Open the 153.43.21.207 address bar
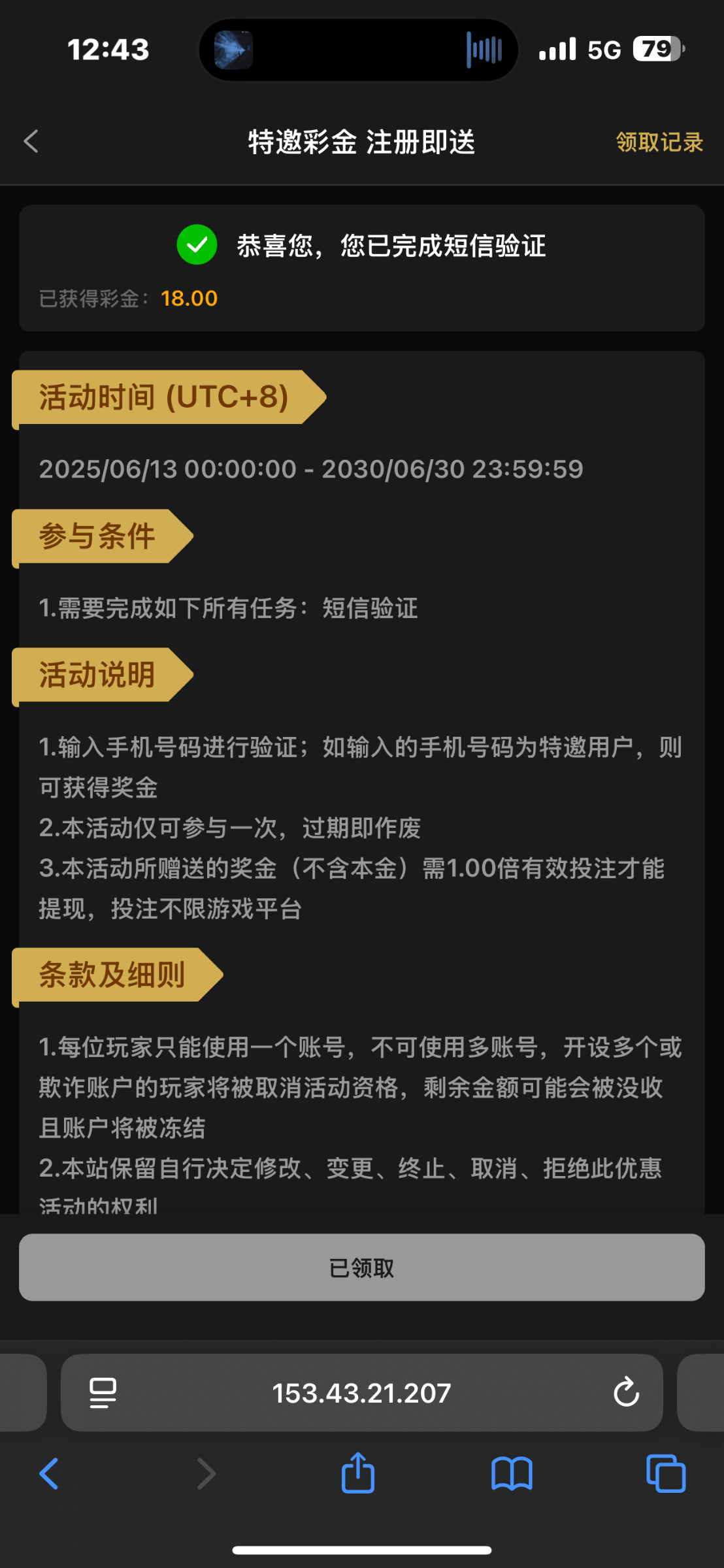This screenshot has width=724, height=1568. tap(361, 1393)
